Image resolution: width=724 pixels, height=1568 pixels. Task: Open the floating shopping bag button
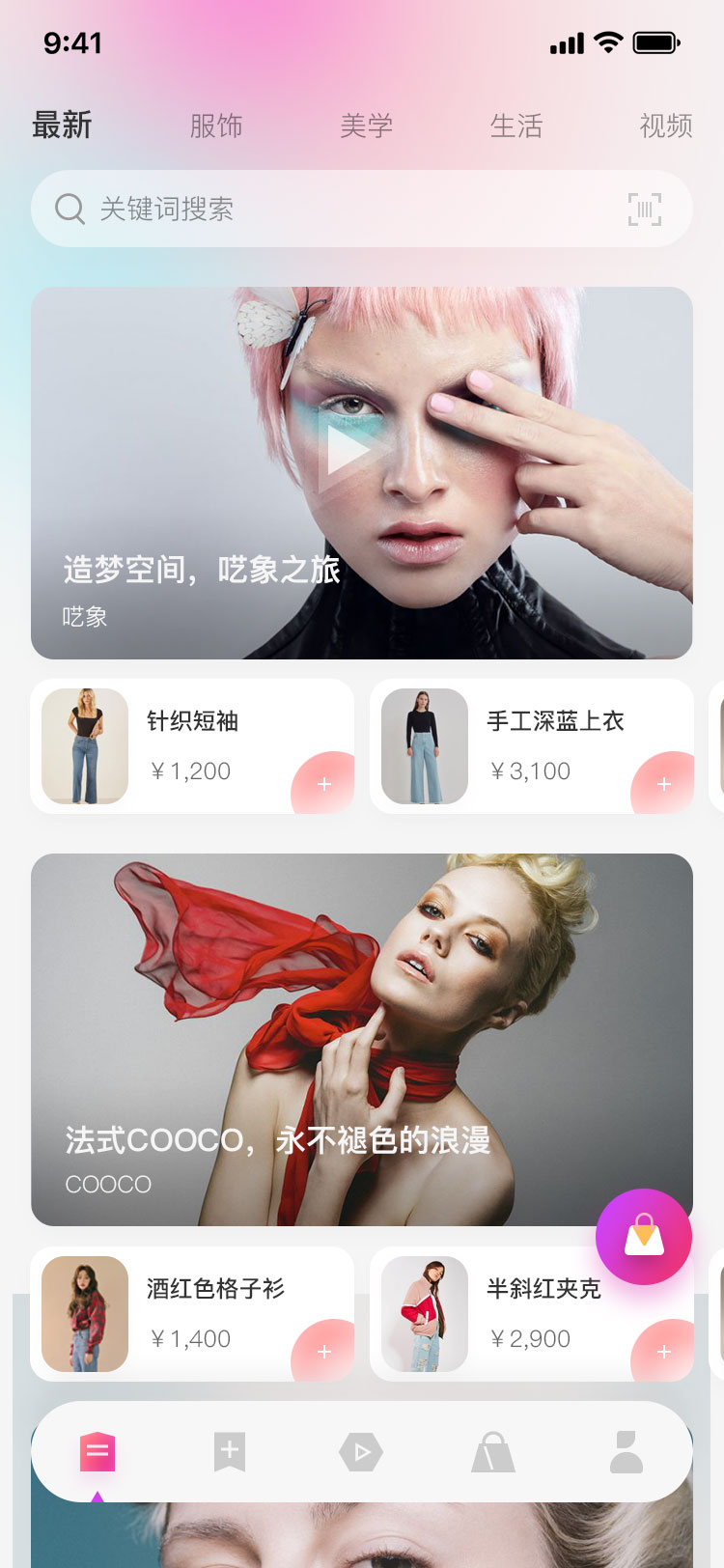click(644, 1236)
